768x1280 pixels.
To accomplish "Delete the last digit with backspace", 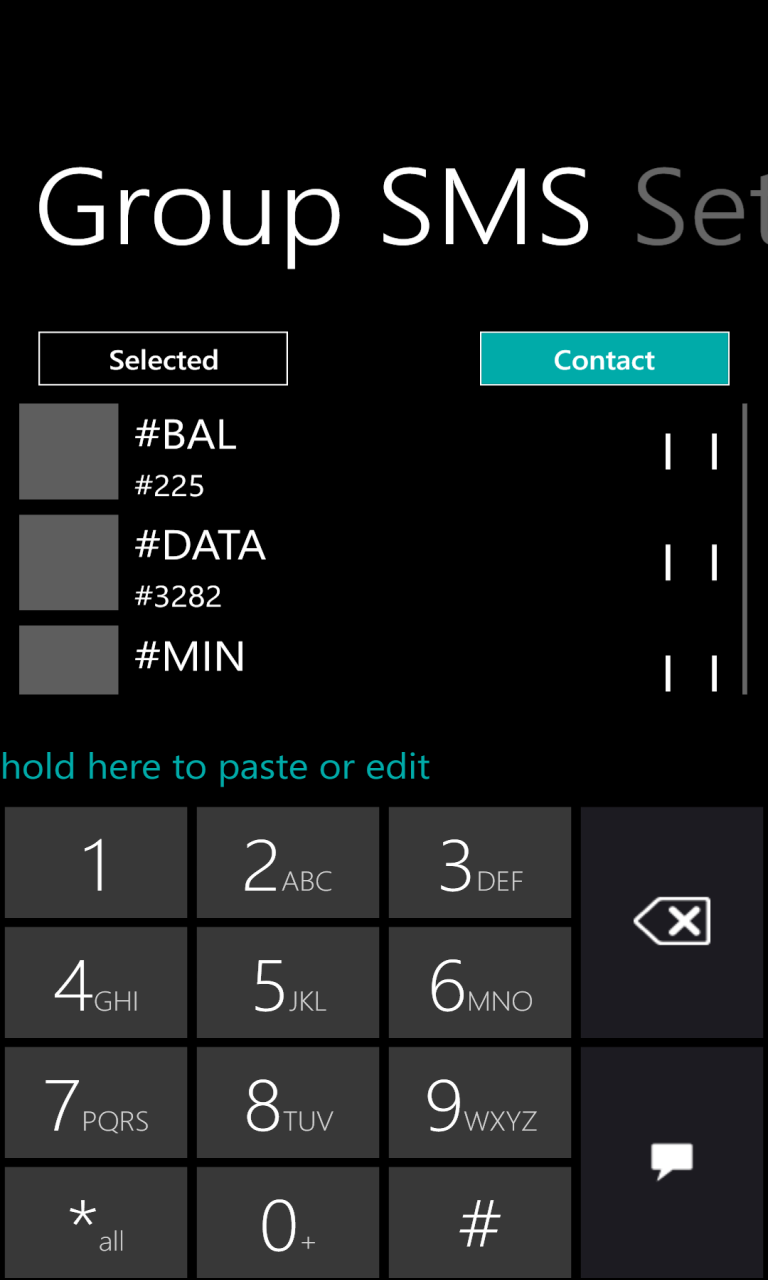I will (672, 922).
